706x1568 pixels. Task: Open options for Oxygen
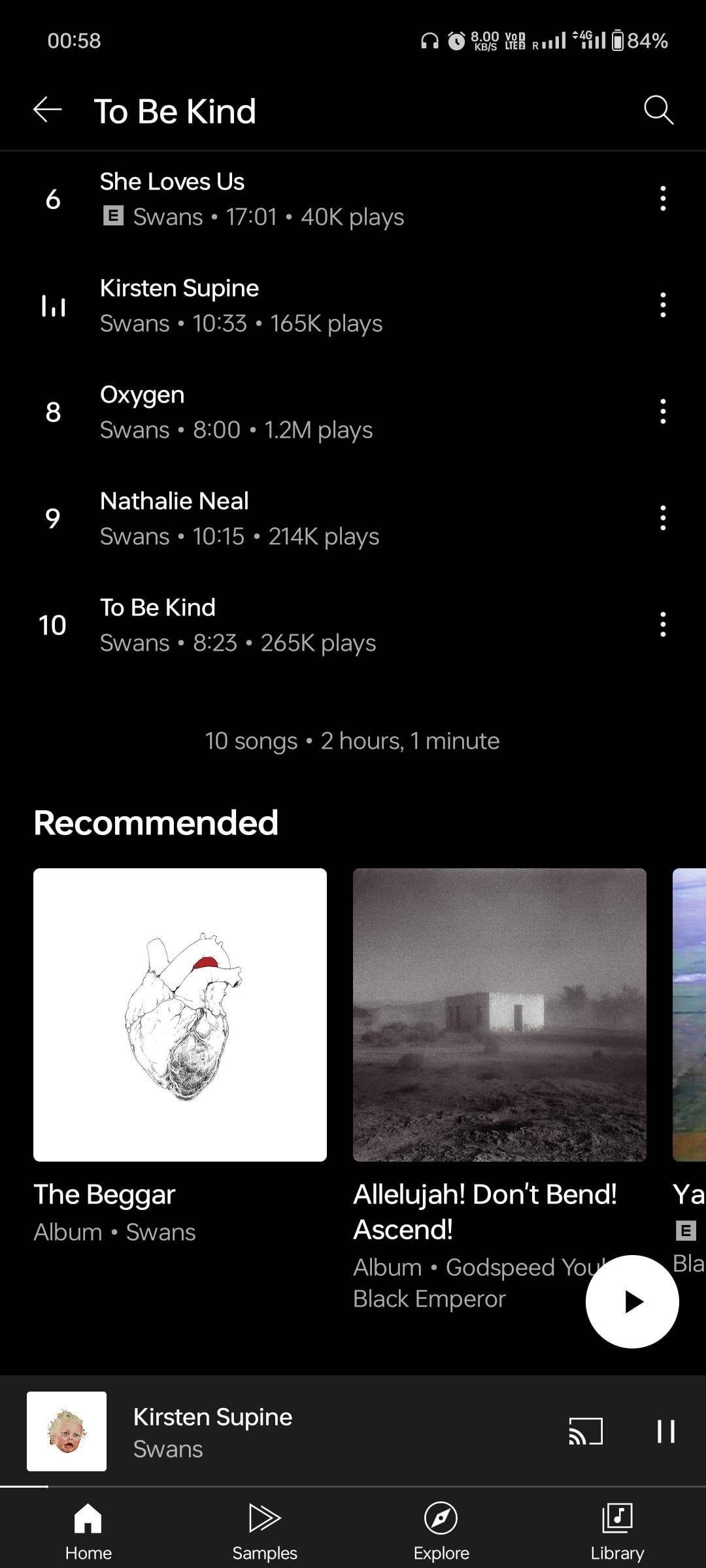pos(663,412)
